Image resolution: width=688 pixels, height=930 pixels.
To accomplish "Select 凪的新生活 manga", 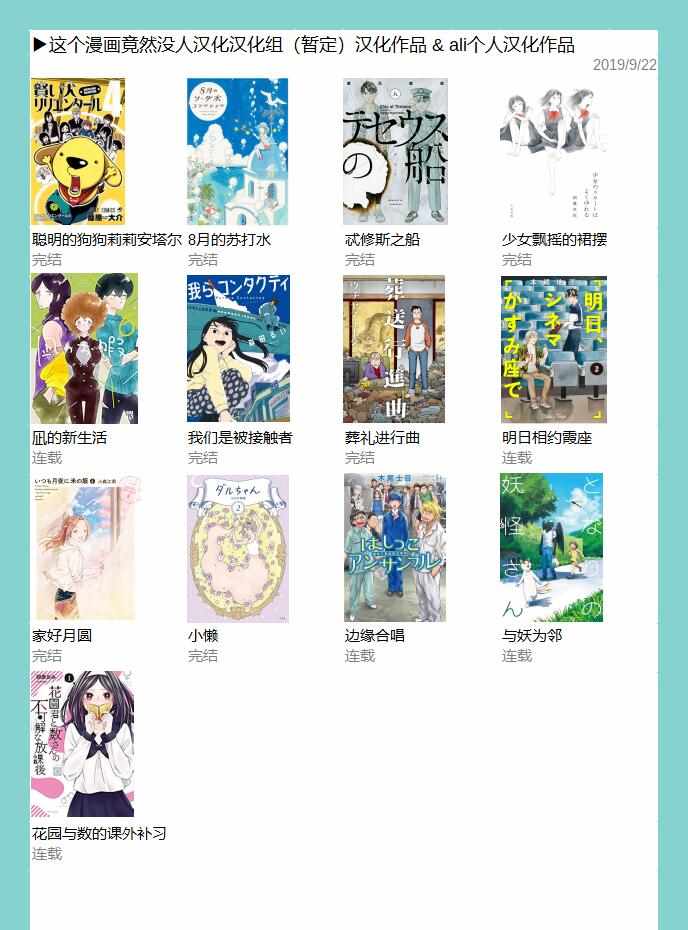I will pyautogui.click(x=84, y=350).
